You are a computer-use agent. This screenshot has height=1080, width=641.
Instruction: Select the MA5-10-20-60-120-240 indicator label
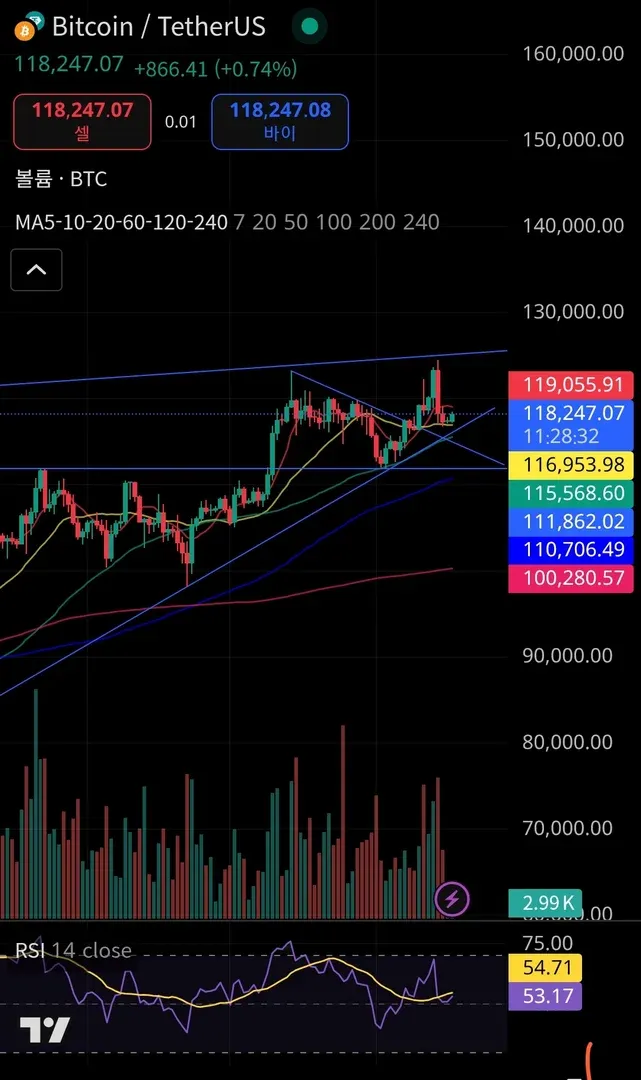tap(121, 222)
